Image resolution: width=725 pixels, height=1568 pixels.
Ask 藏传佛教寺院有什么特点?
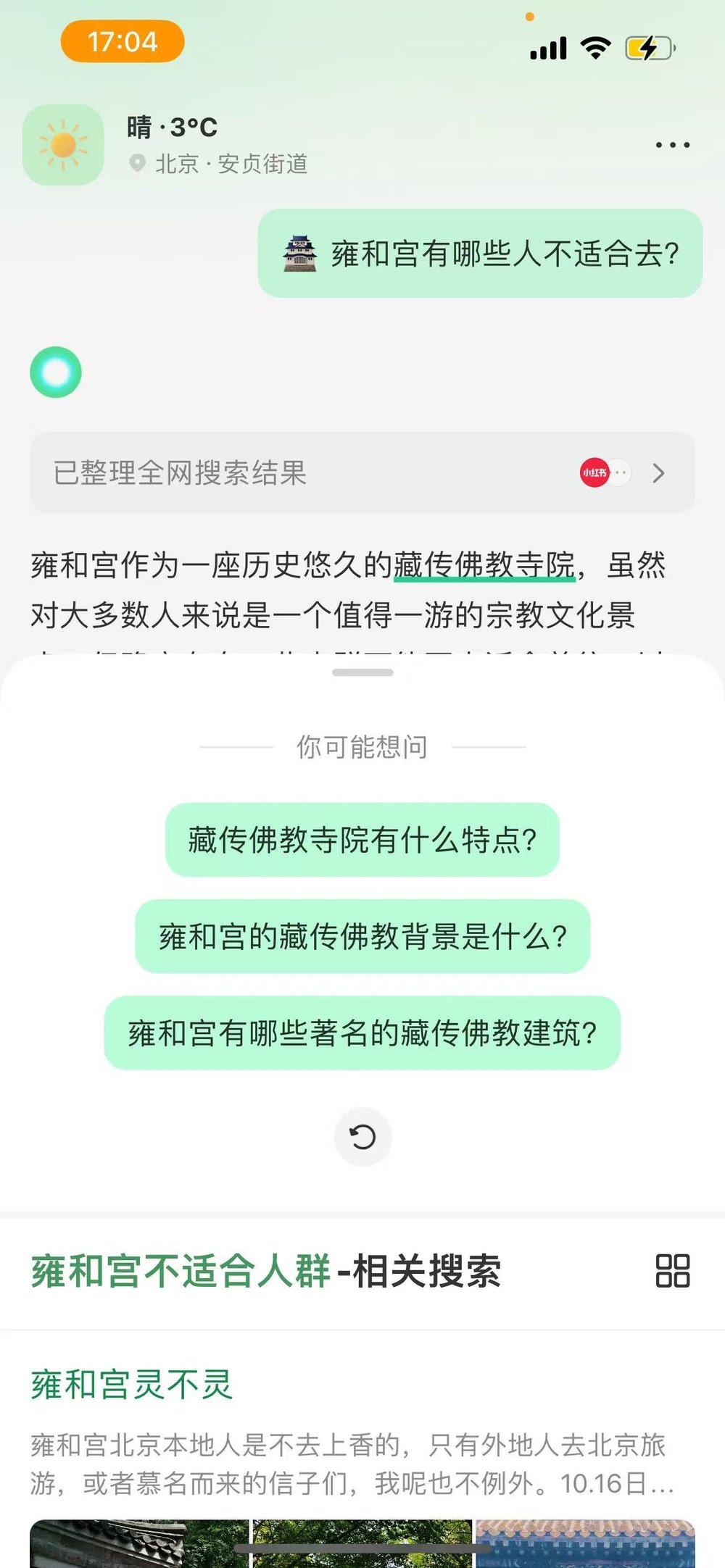(x=362, y=840)
